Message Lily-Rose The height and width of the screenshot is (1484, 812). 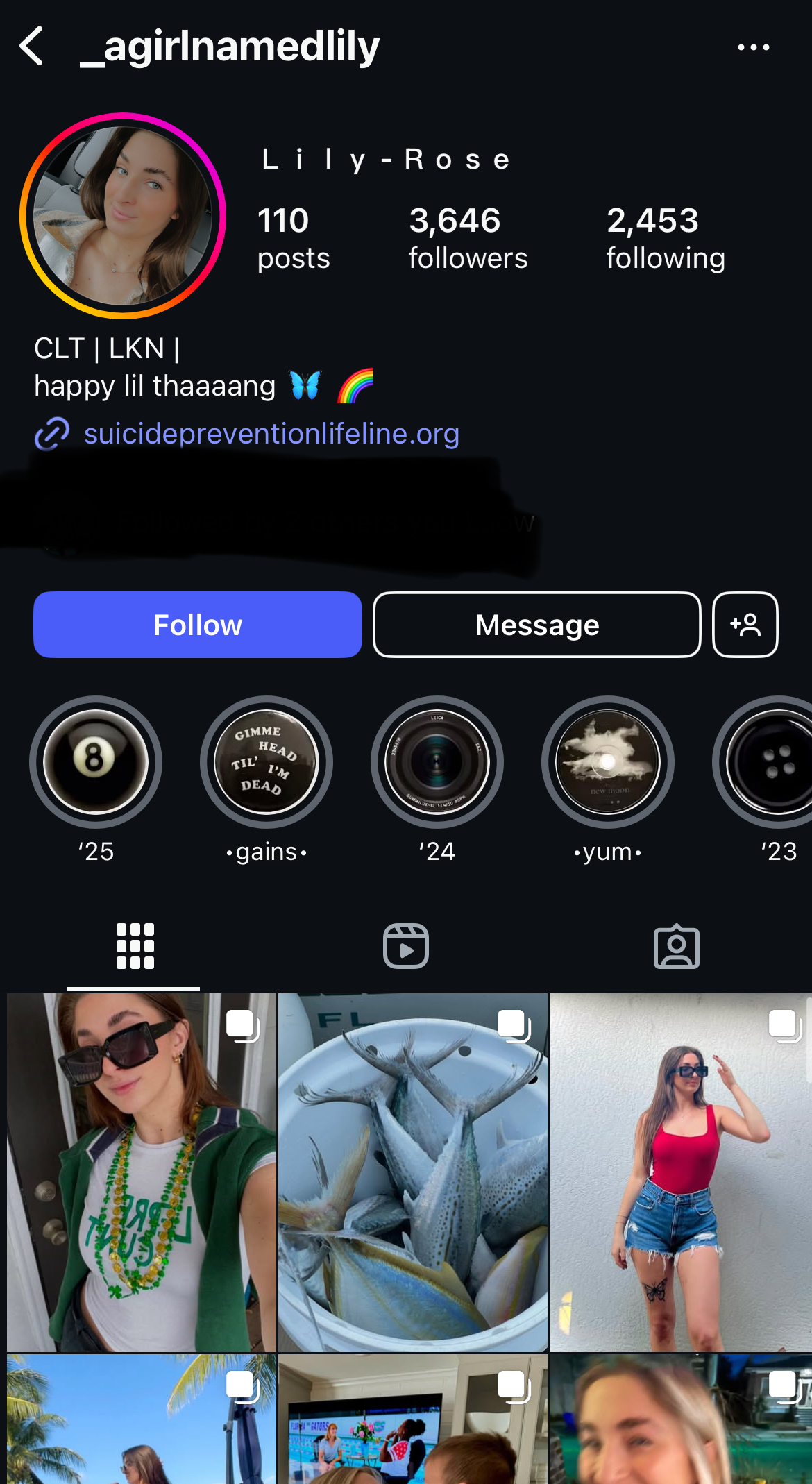(537, 625)
